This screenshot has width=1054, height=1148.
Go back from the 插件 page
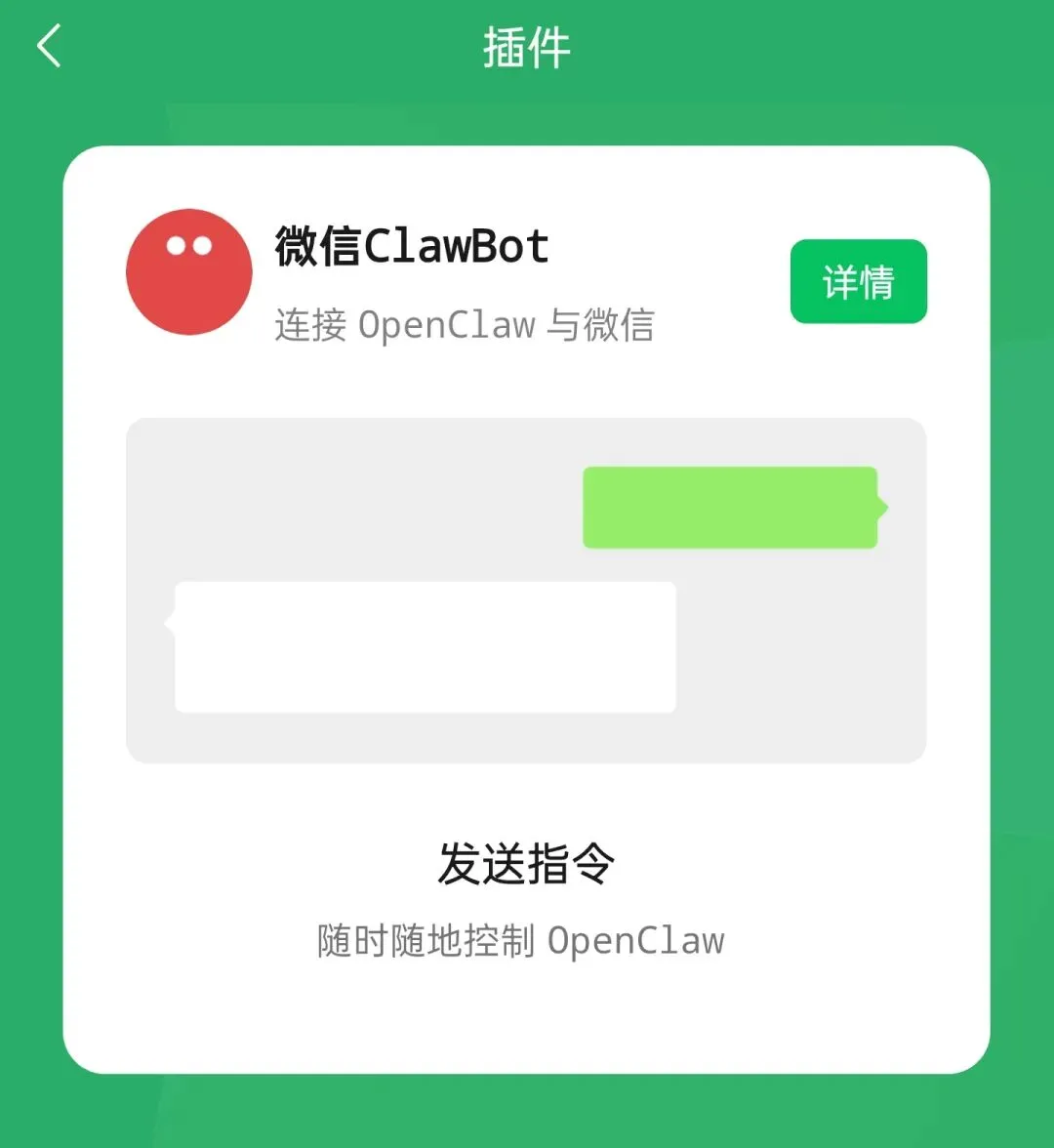click(x=49, y=46)
